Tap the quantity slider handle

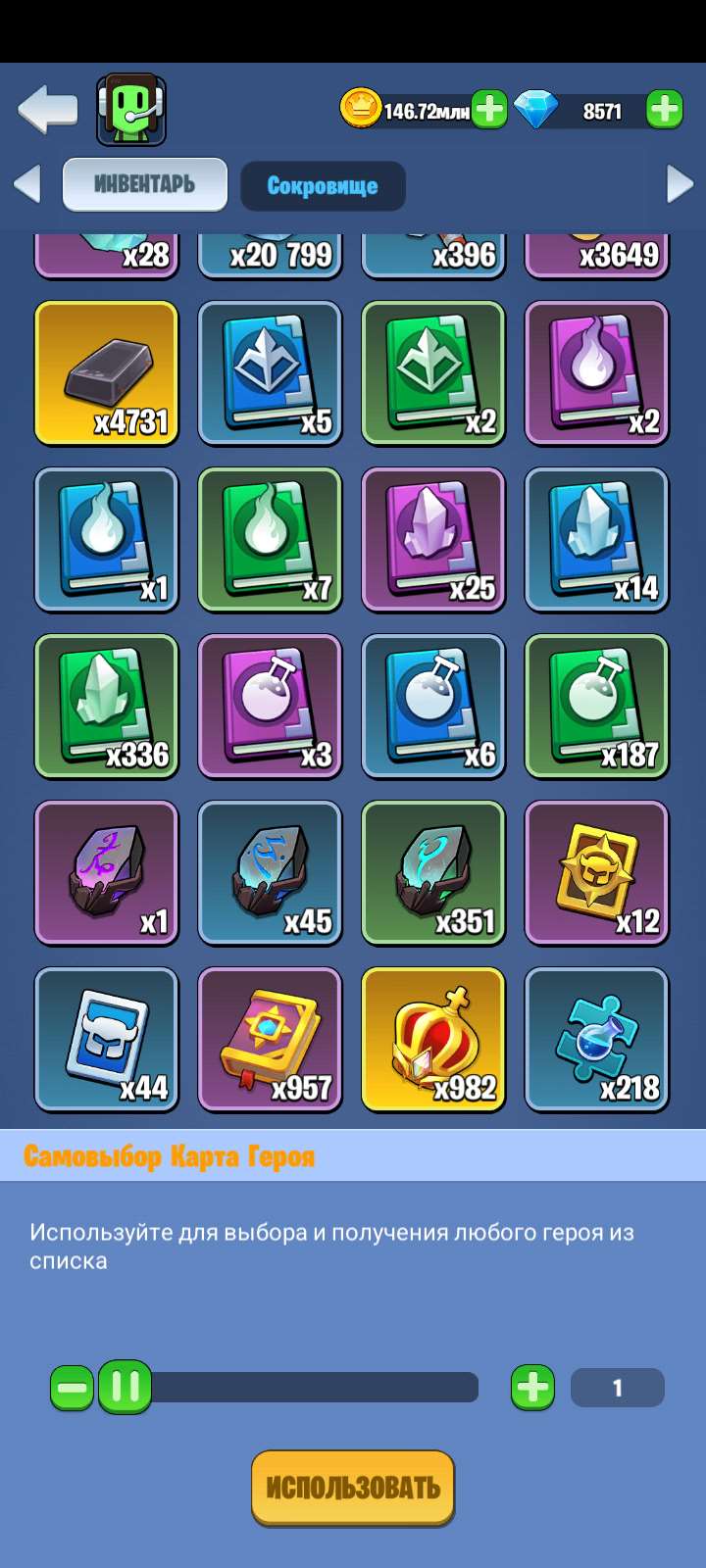coord(126,1388)
